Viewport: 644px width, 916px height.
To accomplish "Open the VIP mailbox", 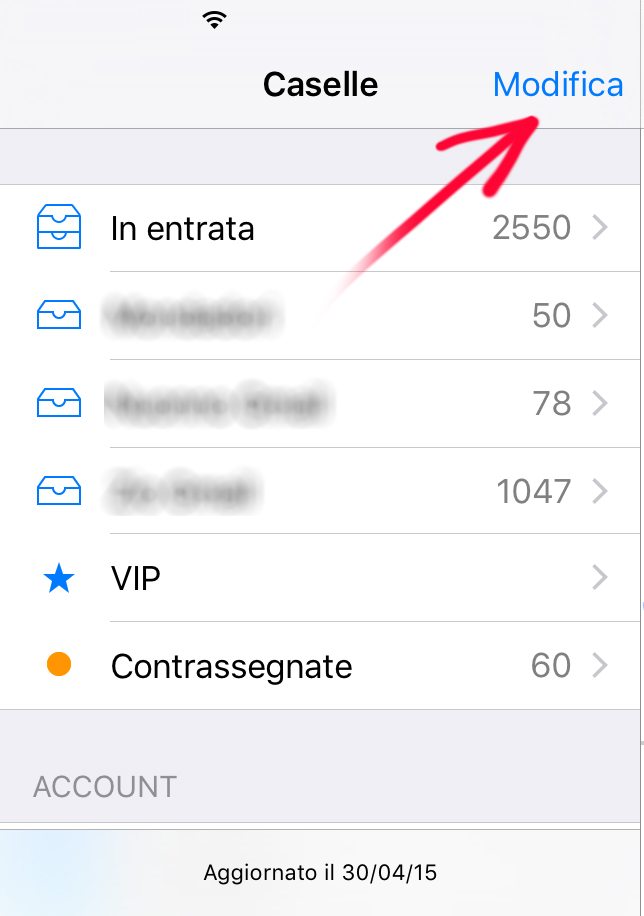I will coord(320,578).
